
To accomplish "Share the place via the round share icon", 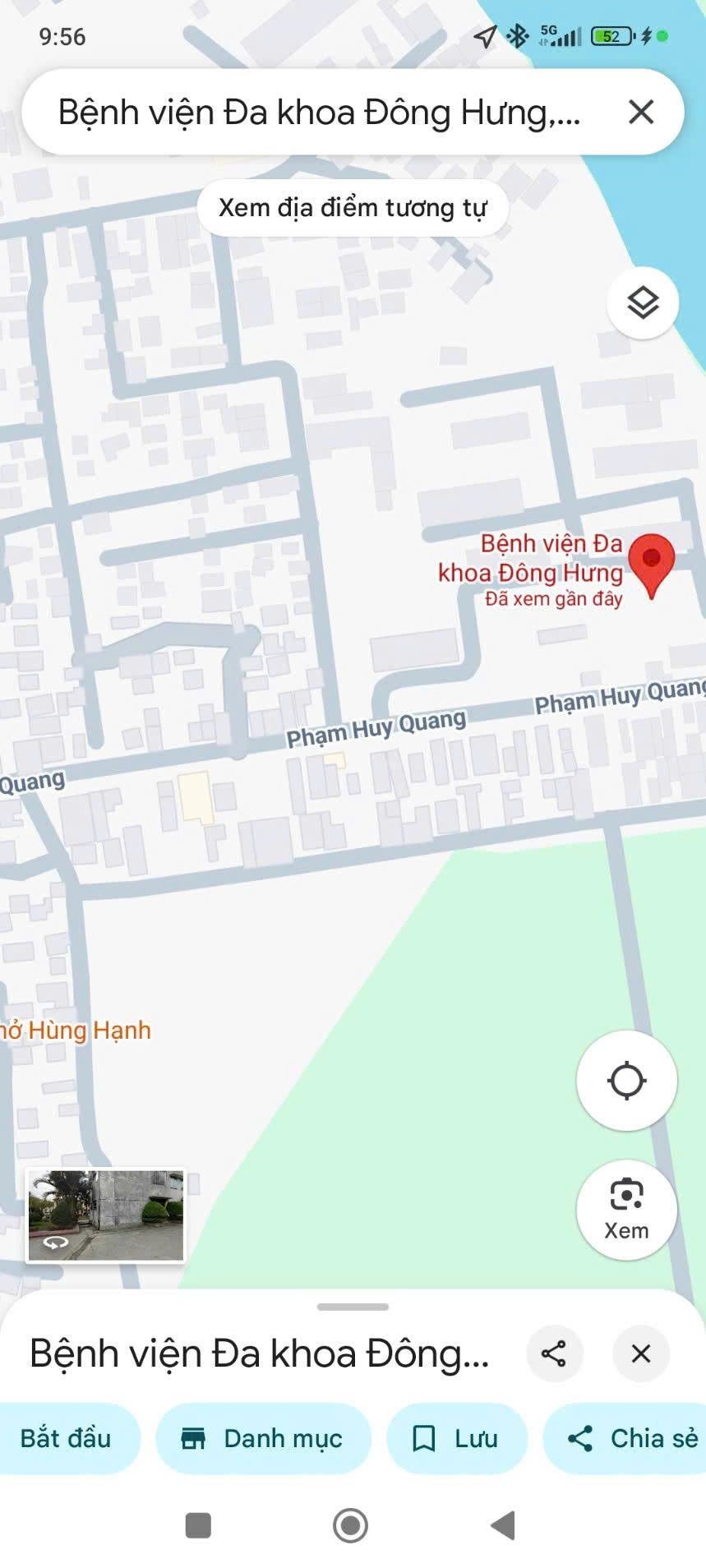I will (553, 1354).
